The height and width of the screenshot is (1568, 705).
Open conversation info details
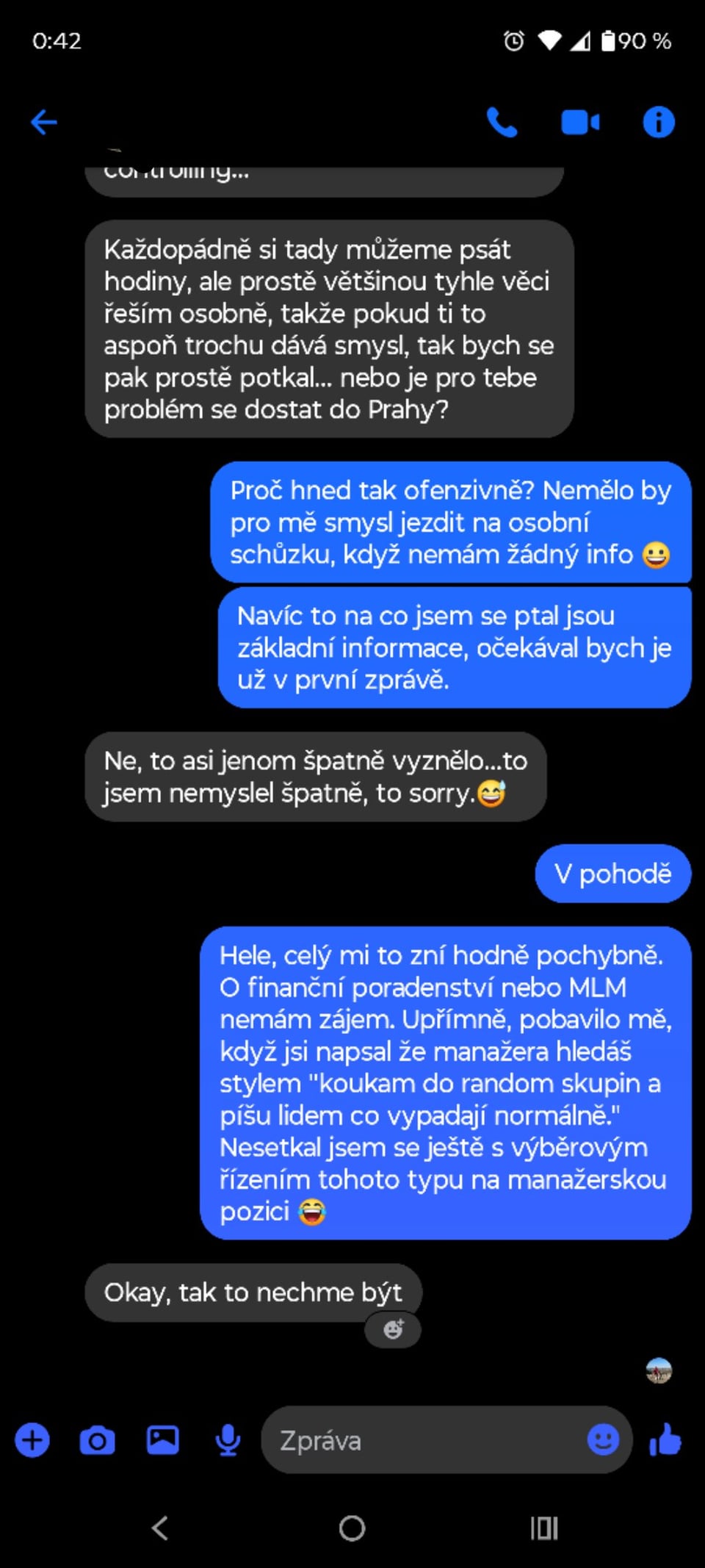click(x=658, y=123)
